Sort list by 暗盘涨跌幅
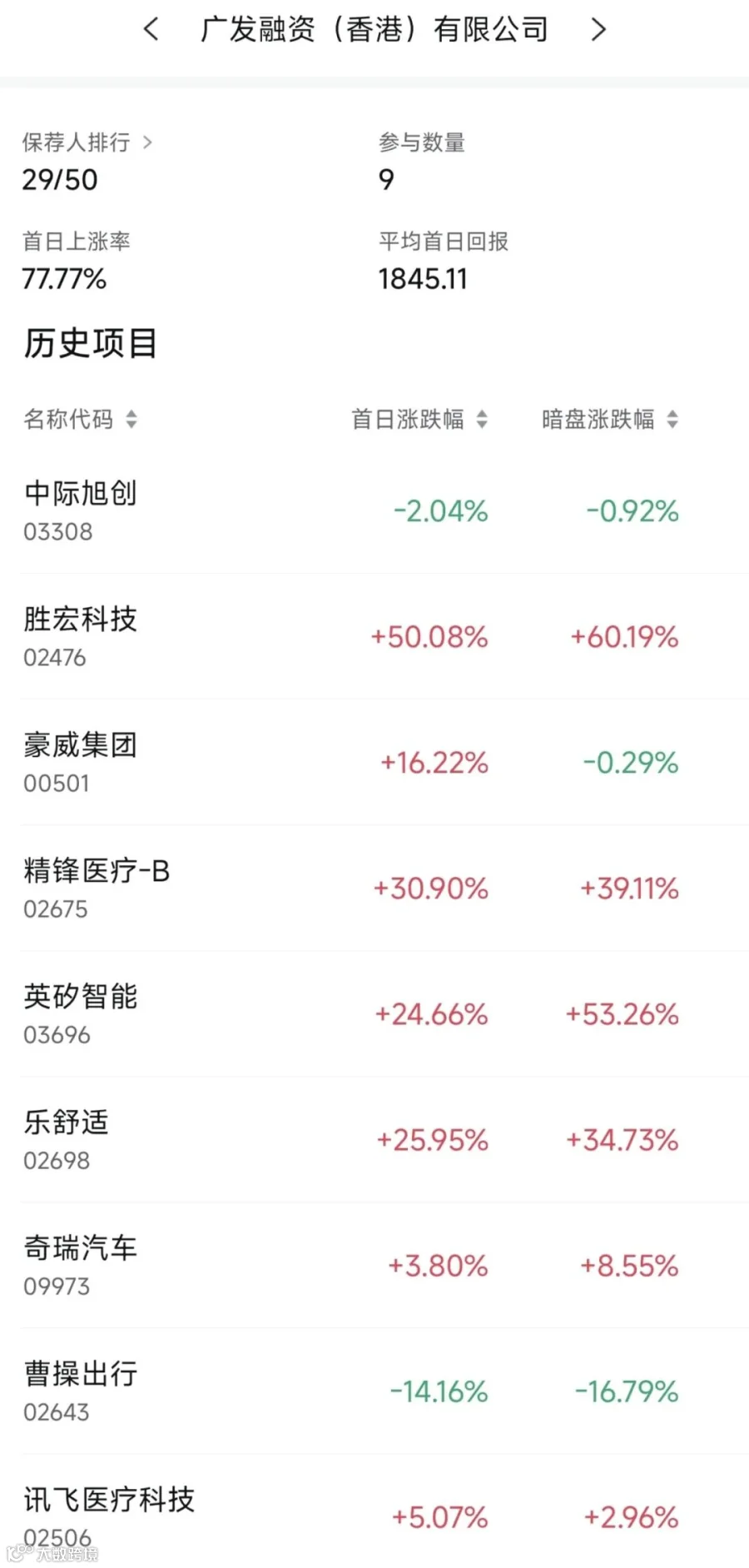The width and height of the screenshot is (749, 1568). 610,419
